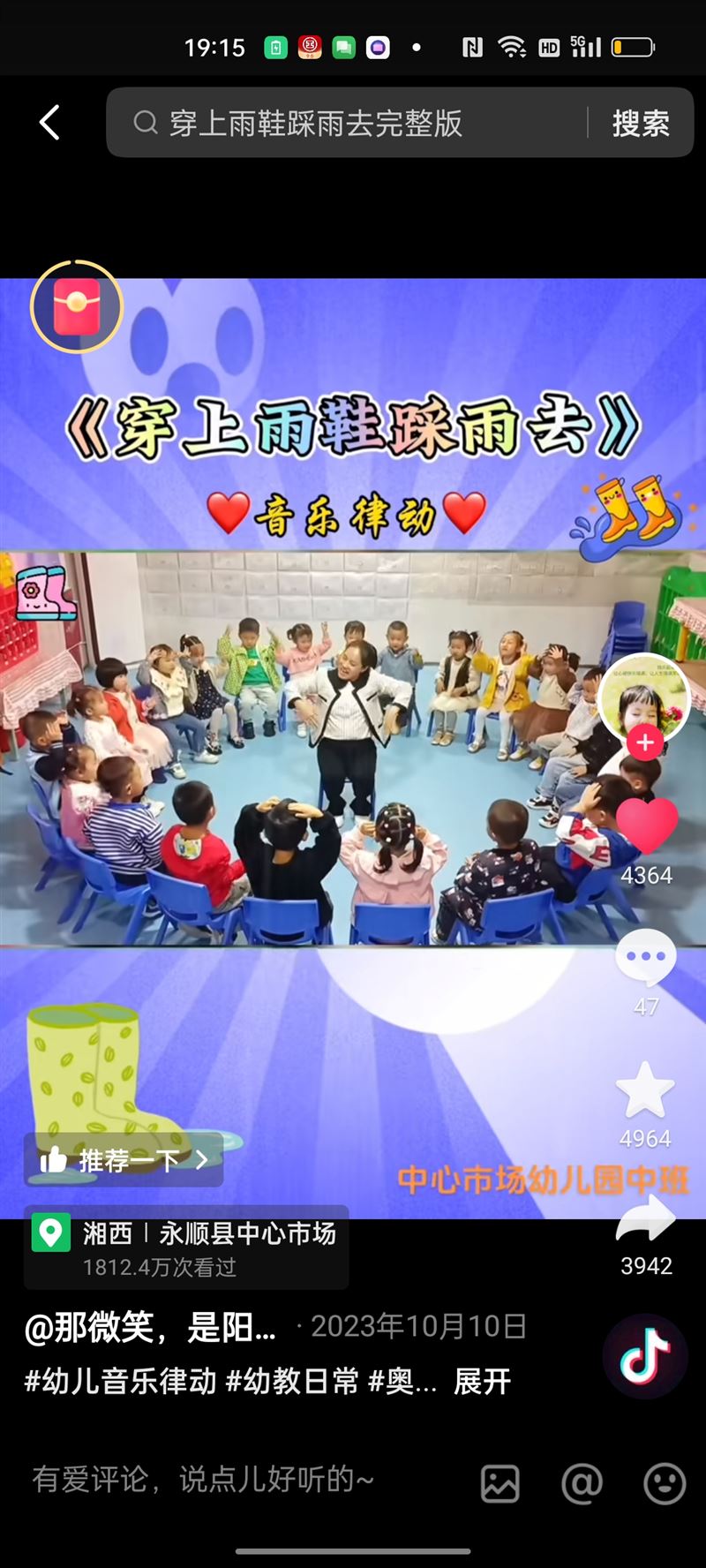Viewport: 706px width, 1568px height.
Task: Open location 湘西 永顺县中心市场
Action: (x=185, y=1247)
